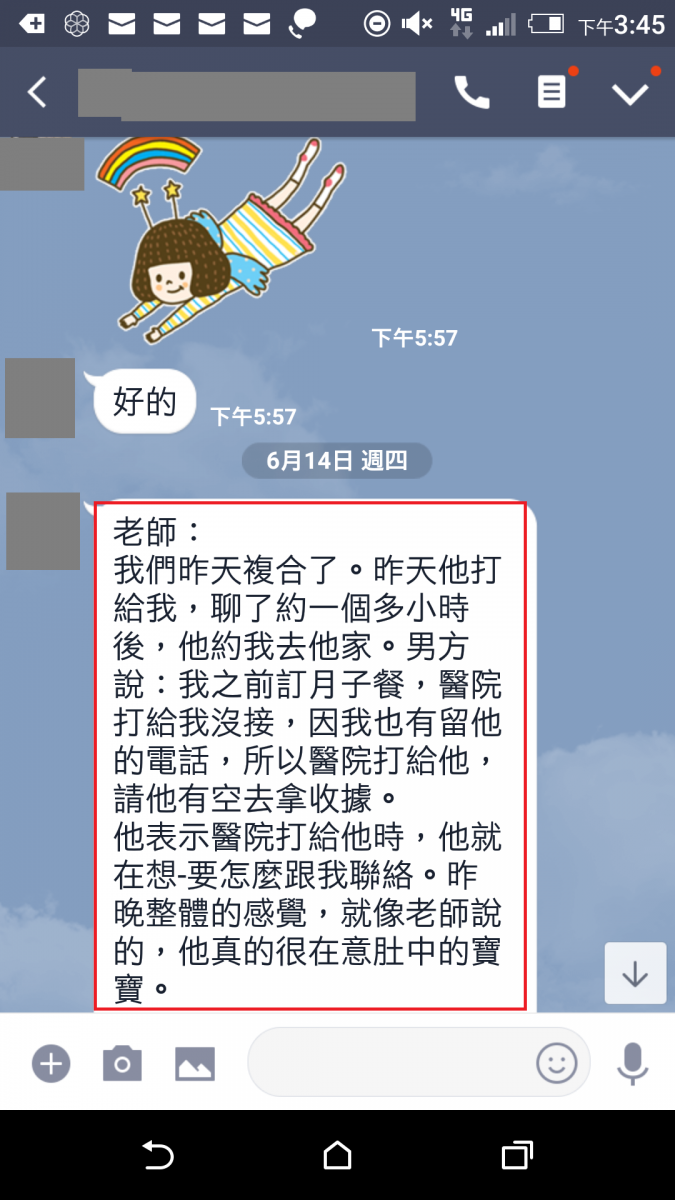
Task: Open the plus attachment menu
Action: (x=50, y=1062)
